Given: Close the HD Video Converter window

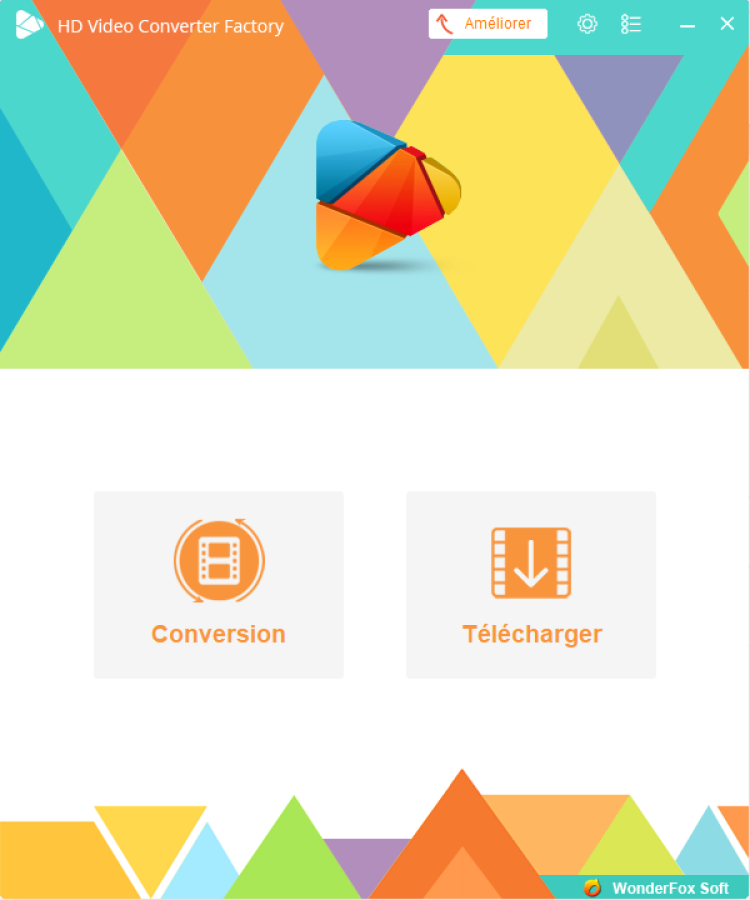Looking at the screenshot, I should coord(727,24).
